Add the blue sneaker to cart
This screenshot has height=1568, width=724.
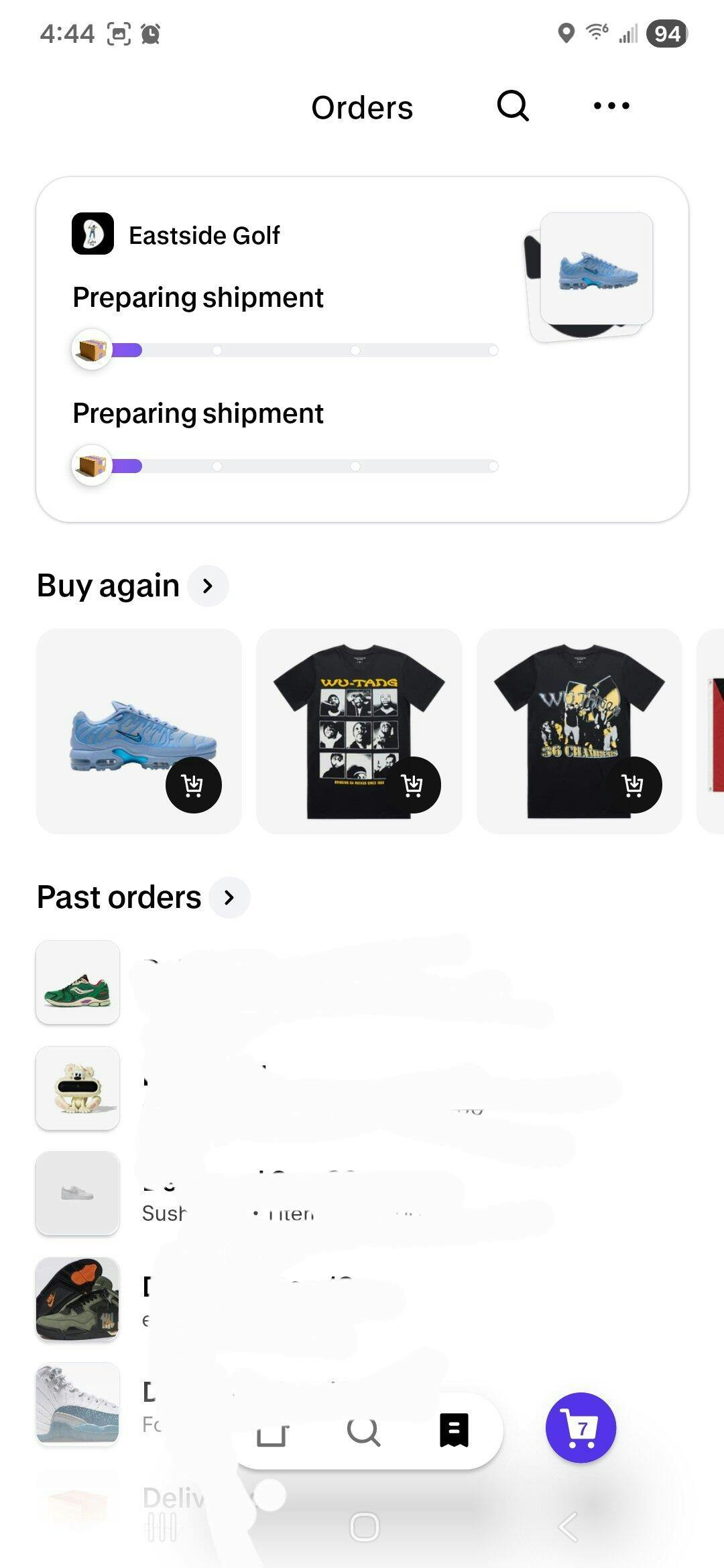pyautogui.click(x=193, y=785)
